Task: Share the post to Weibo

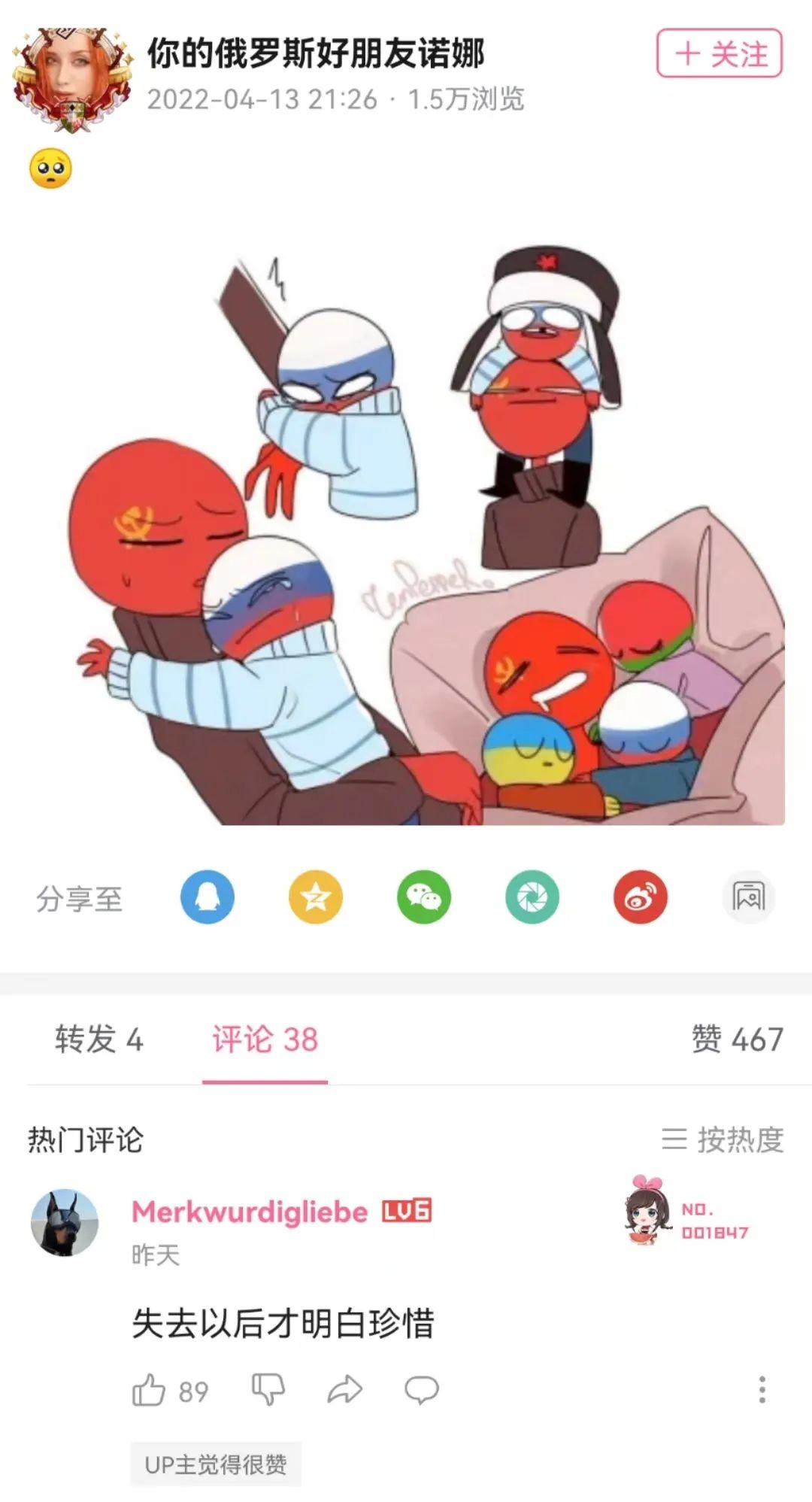Action: tap(641, 897)
